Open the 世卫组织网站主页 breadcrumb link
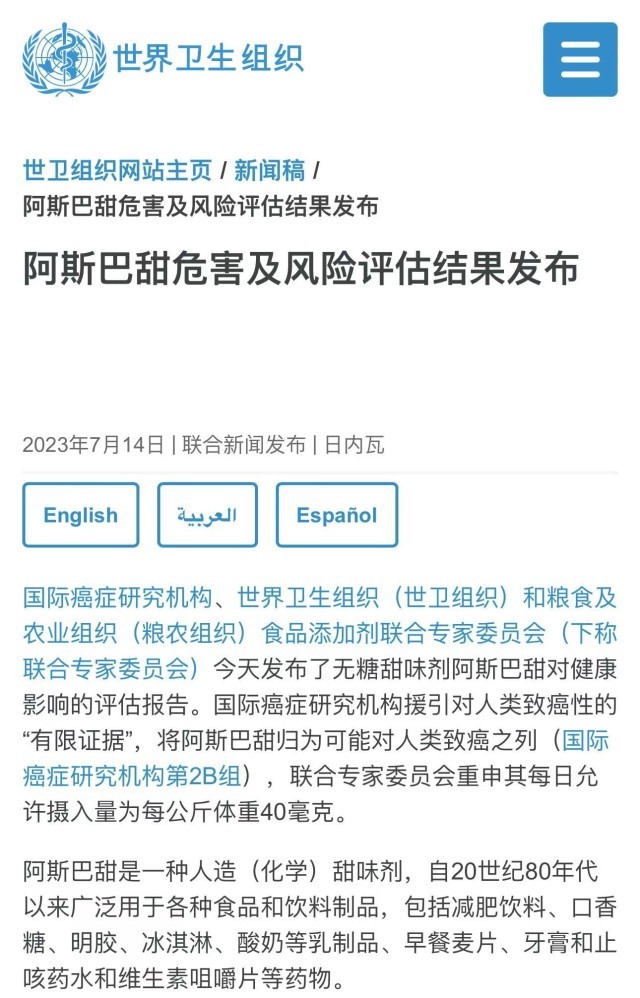 pos(117,169)
